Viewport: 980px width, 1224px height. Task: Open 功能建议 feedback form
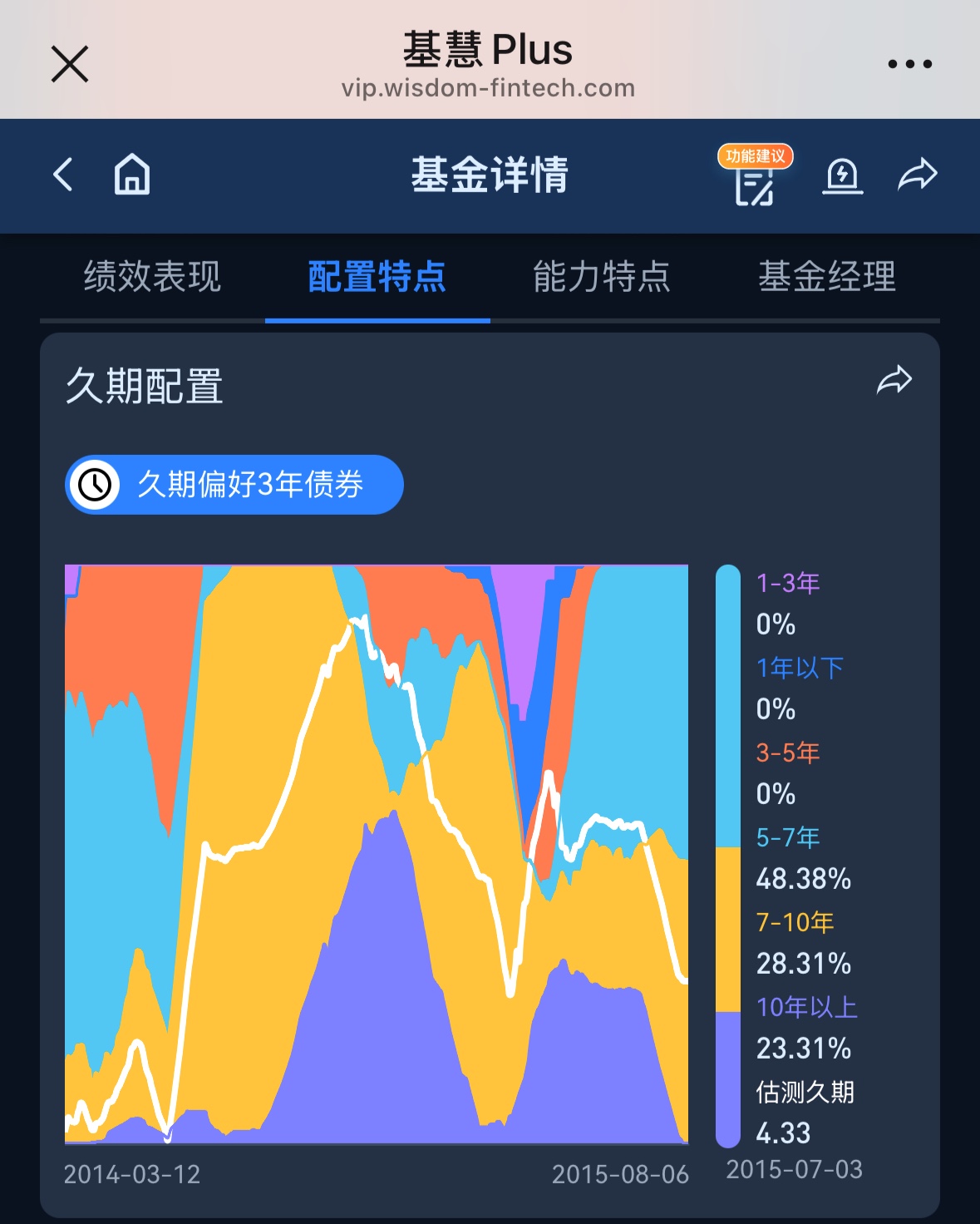coord(755,177)
